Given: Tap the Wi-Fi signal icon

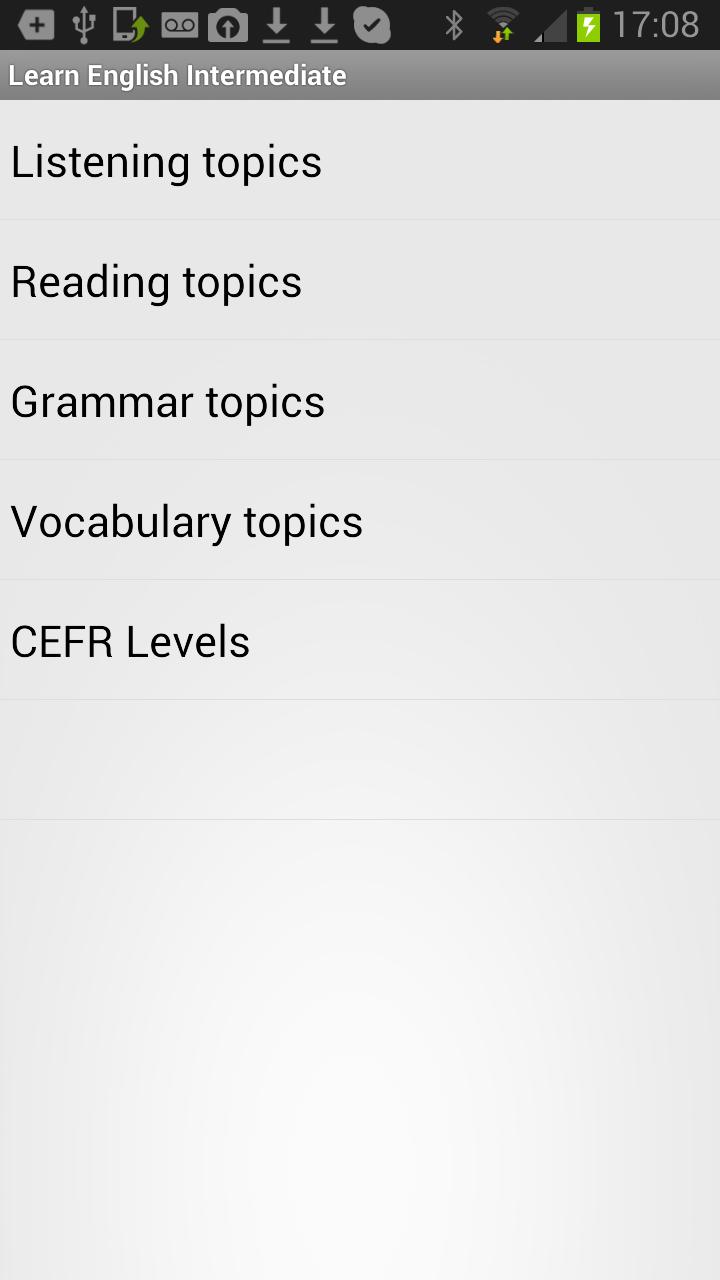Looking at the screenshot, I should coord(501,25).
